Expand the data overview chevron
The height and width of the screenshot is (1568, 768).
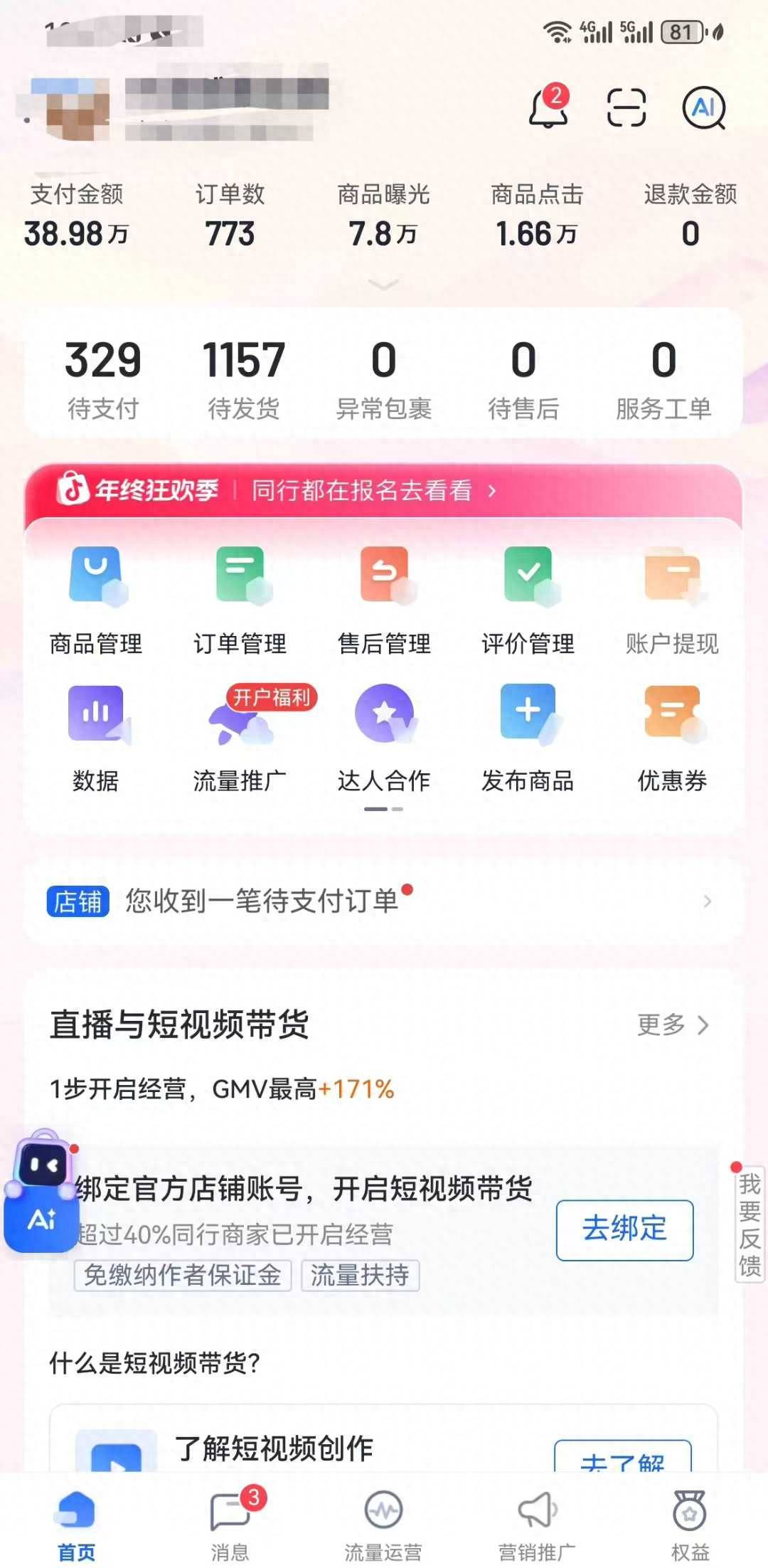[x=383, y=285]
